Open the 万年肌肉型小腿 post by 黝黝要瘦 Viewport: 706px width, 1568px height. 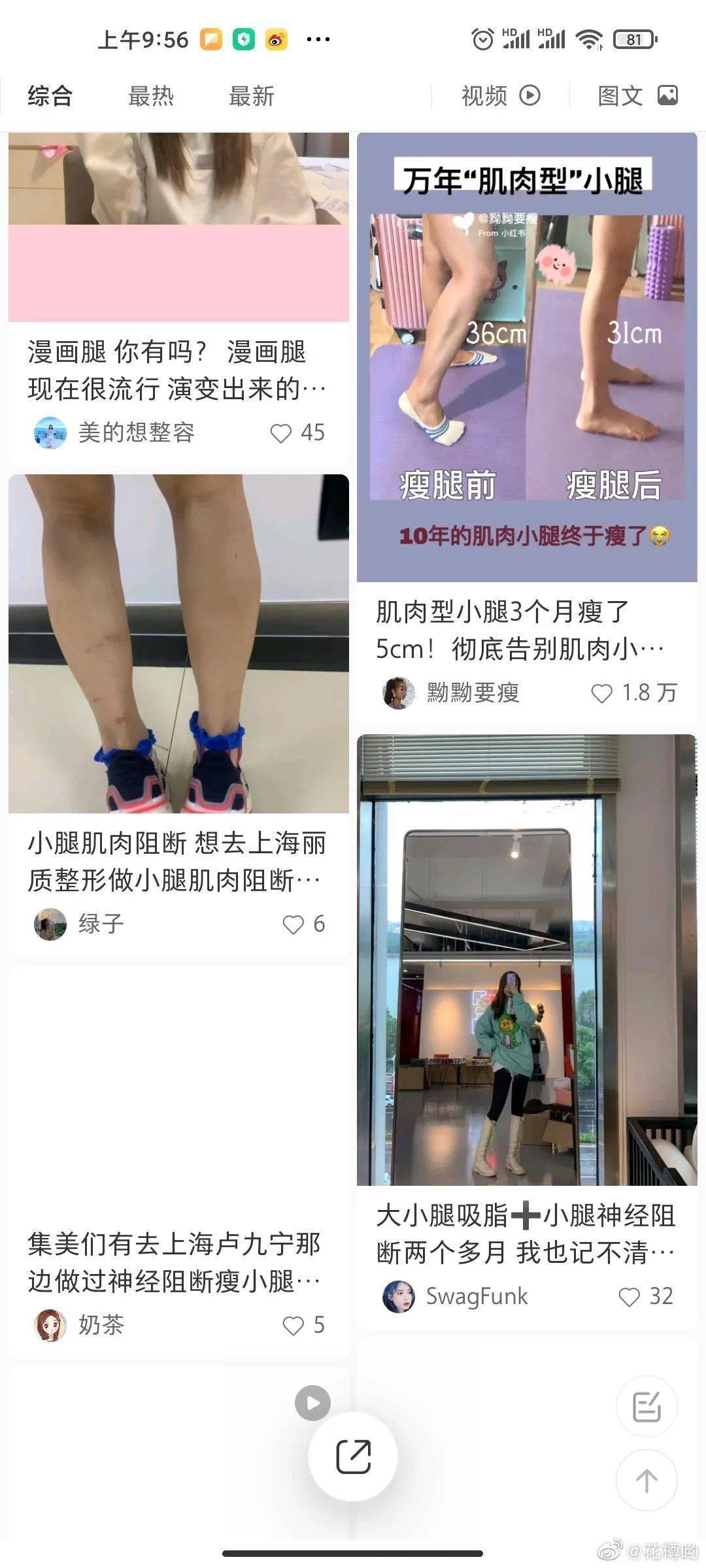pos(527,357)
